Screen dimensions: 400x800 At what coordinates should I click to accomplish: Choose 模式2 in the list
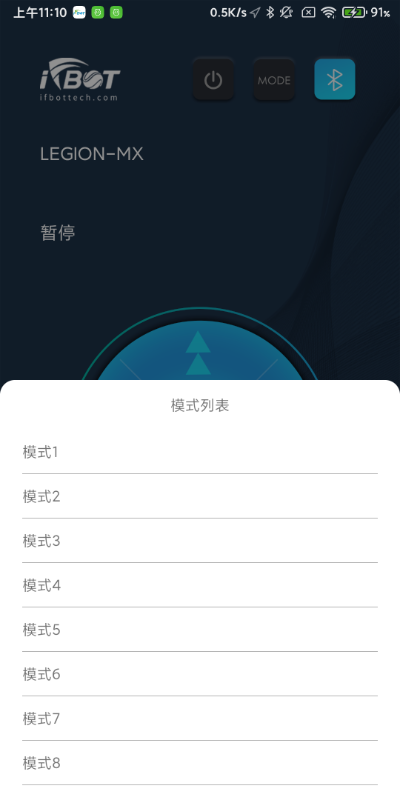(x=199, y=496)
